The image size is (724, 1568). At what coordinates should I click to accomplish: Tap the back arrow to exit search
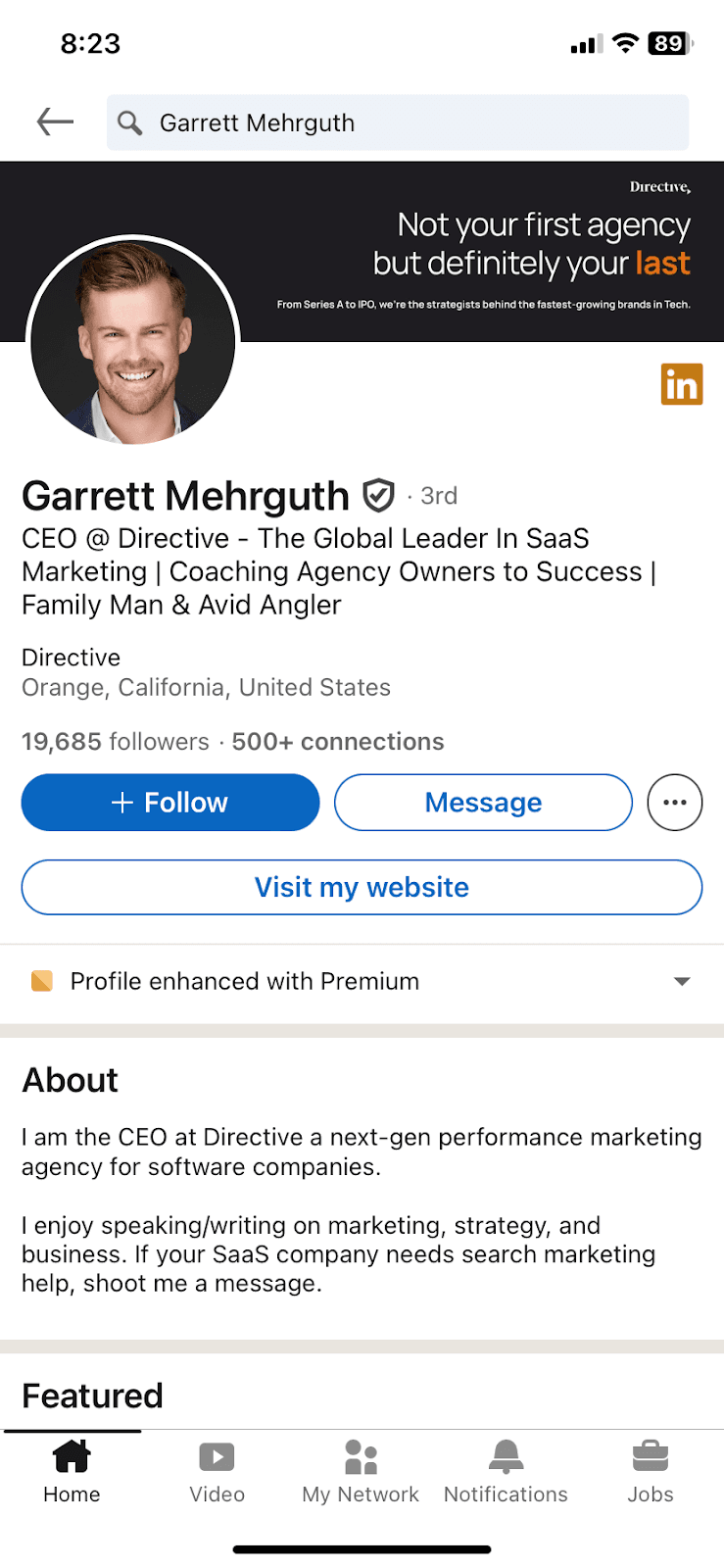(x=55, y=122)
